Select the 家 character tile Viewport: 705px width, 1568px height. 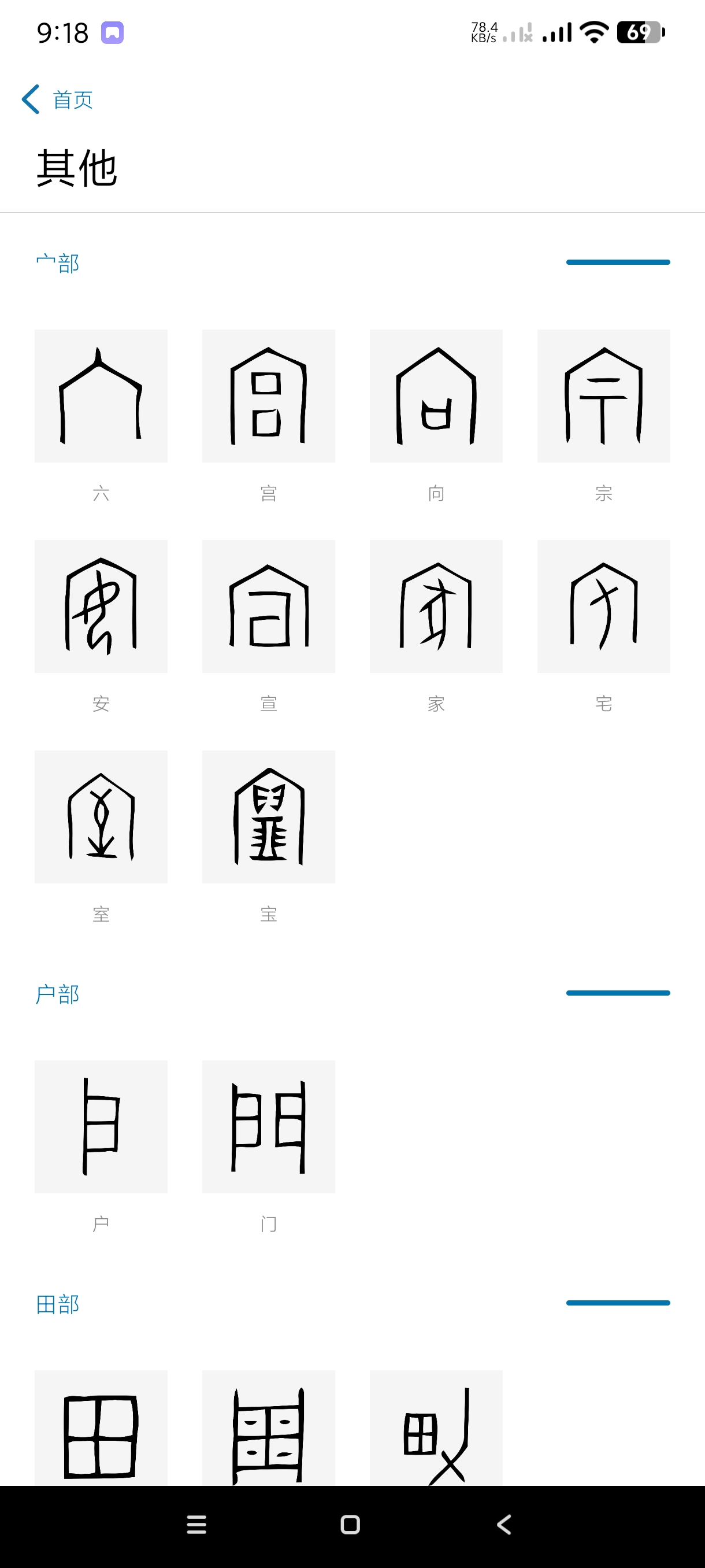[x=436, y=607]
